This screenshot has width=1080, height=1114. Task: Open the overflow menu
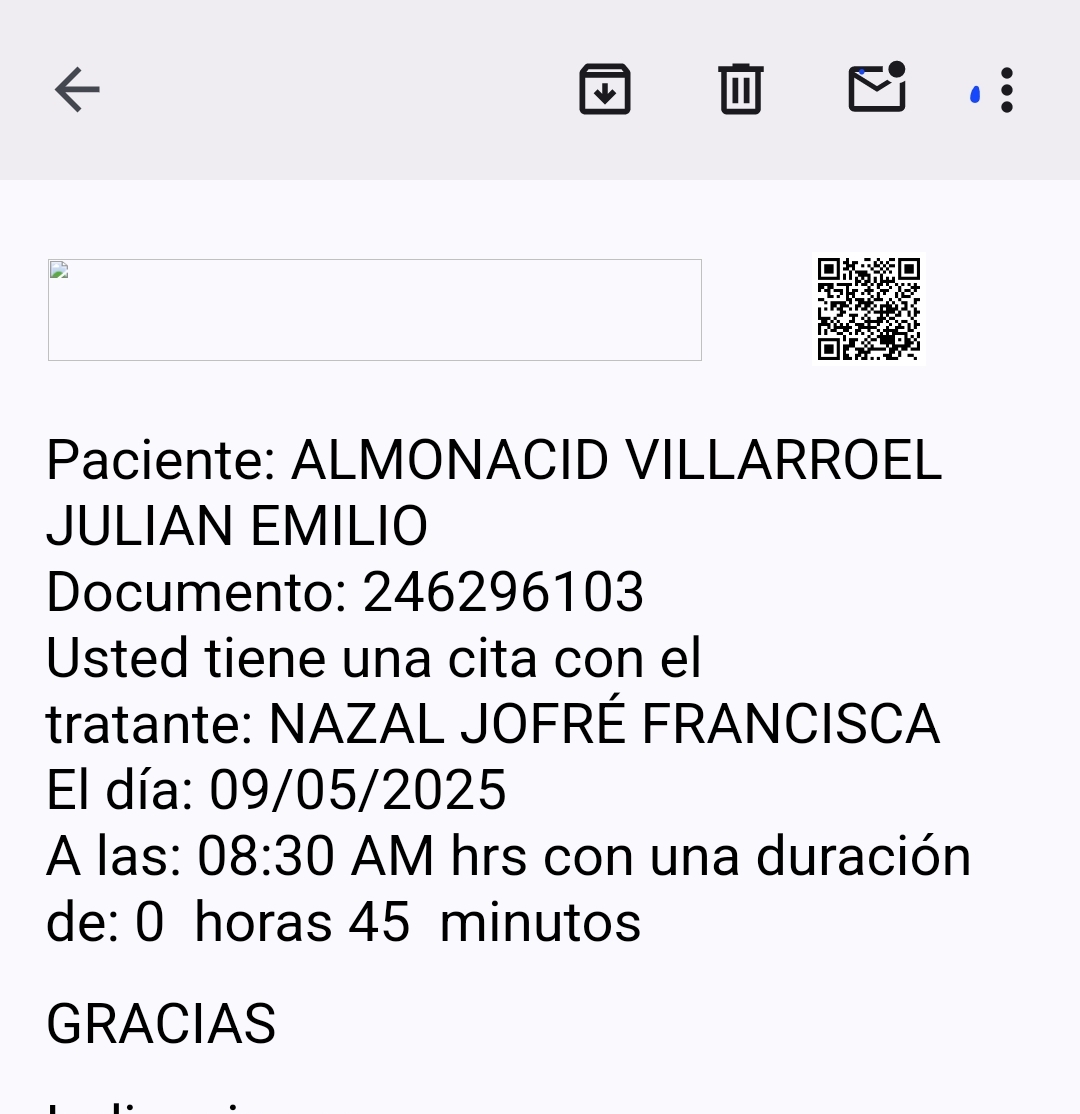coord(1006,90)
